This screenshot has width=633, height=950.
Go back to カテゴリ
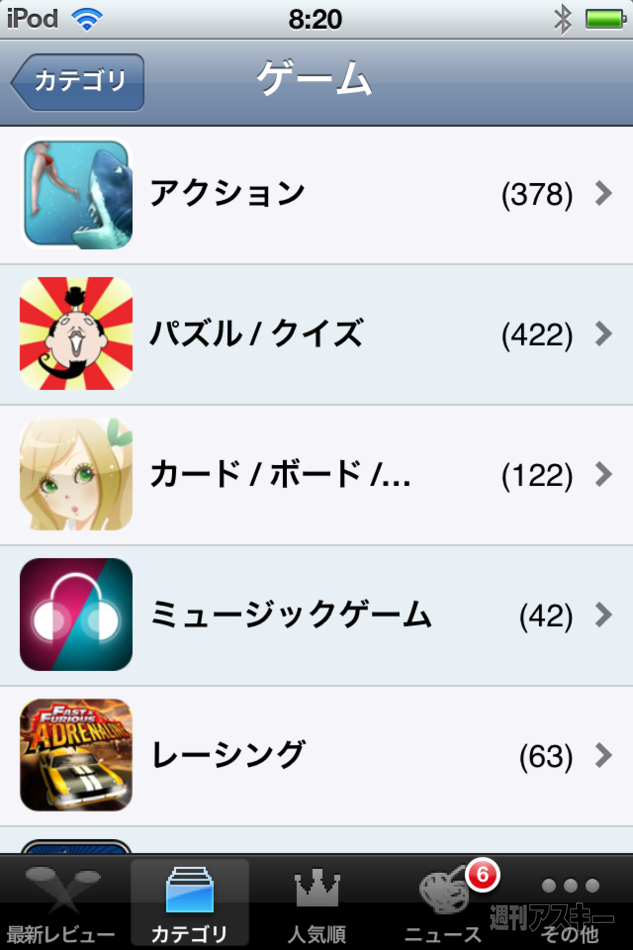[x=80, y=81]
